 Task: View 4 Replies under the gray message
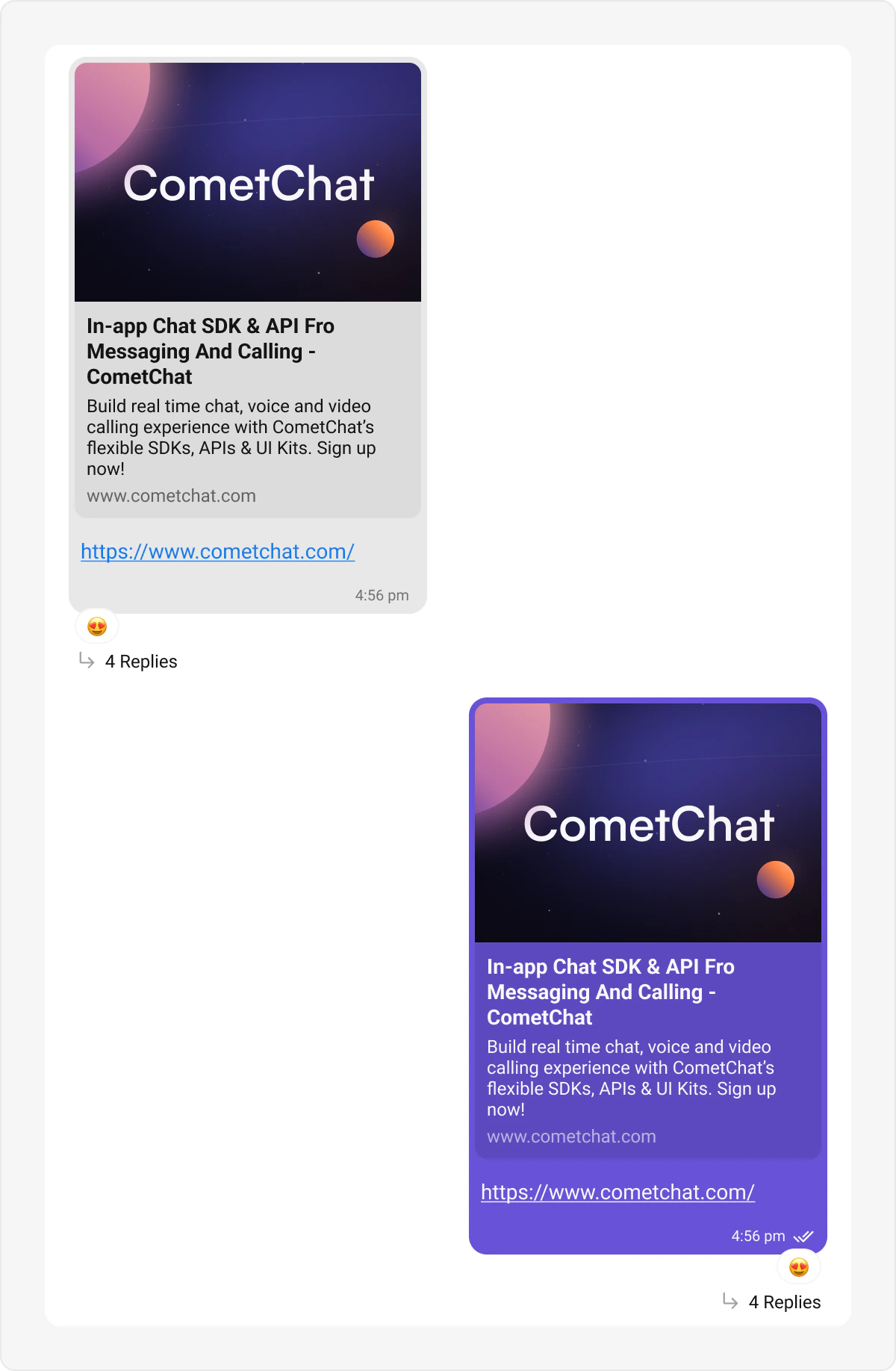(140, 662)
